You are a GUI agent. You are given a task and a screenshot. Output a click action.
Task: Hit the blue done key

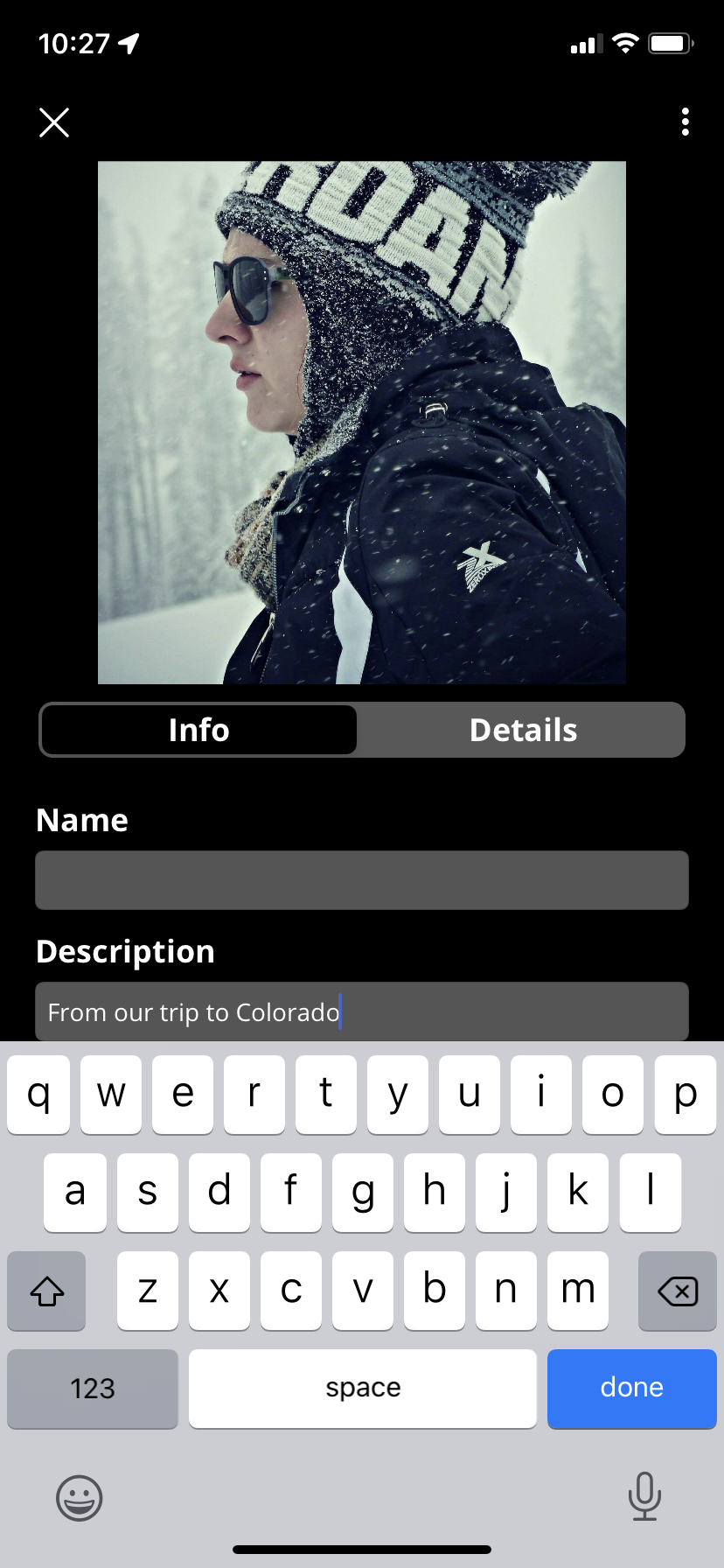pyautogui.click(x=631, y=1388)
